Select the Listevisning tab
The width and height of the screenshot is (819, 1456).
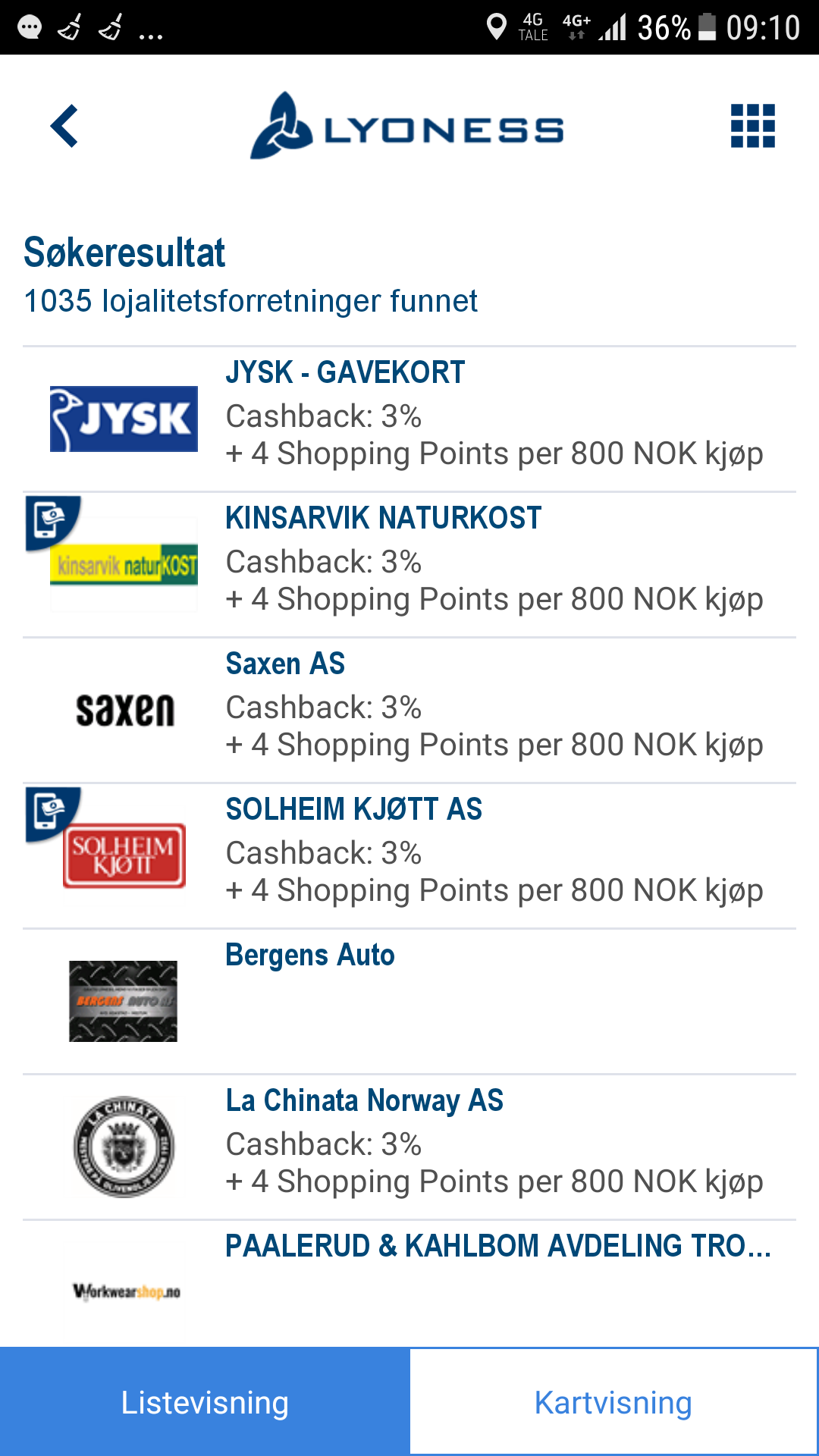point(205,1402)
